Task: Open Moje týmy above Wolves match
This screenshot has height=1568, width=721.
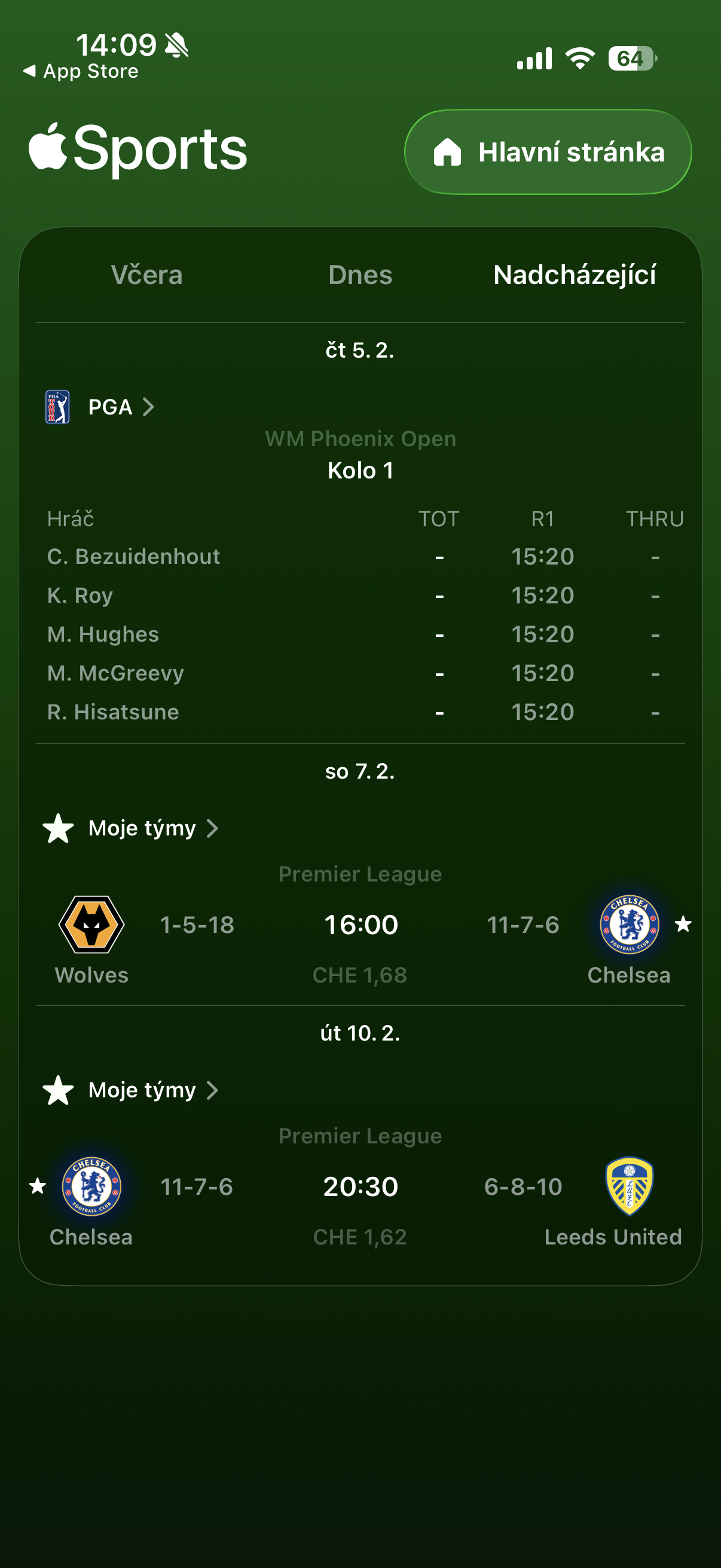Action: (141, 828)
